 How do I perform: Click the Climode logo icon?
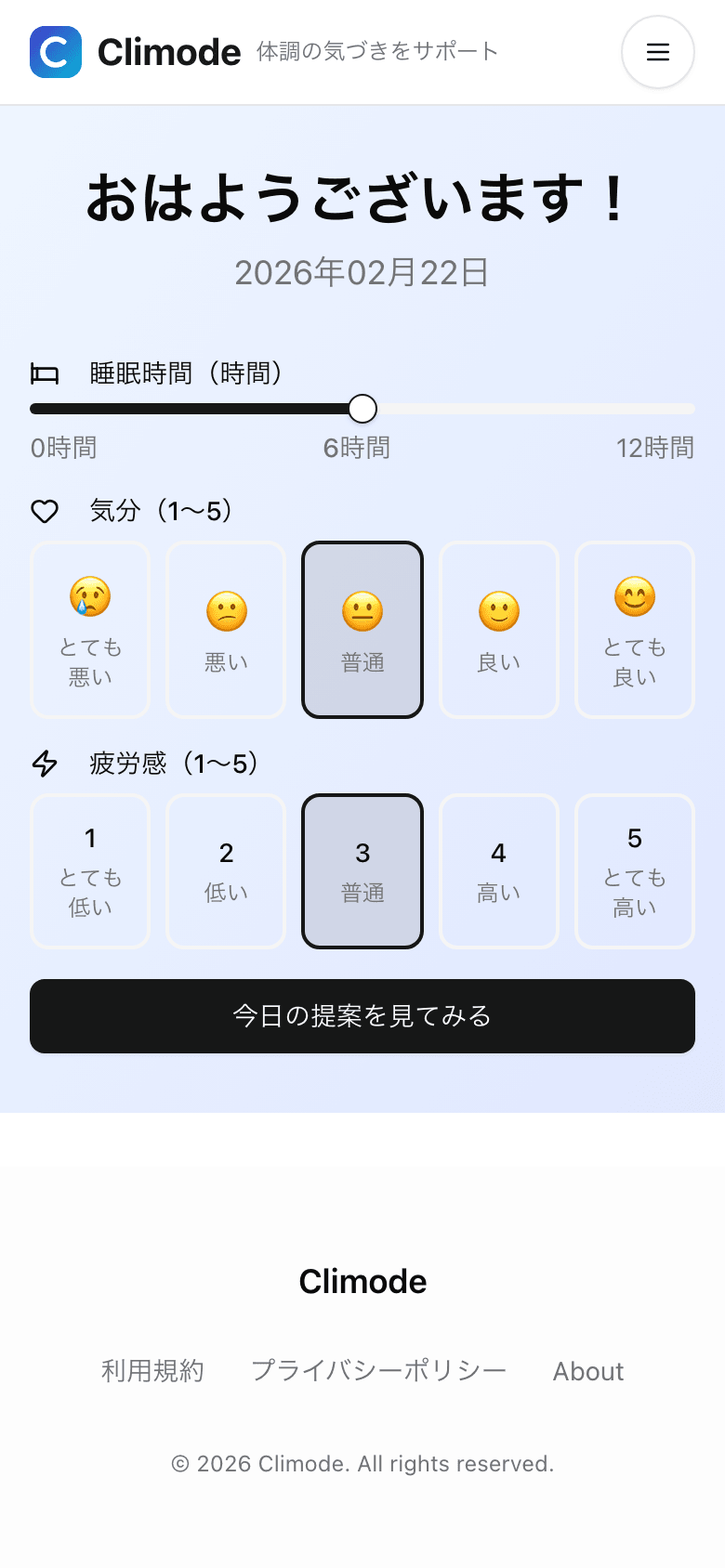tap(55, 52)
